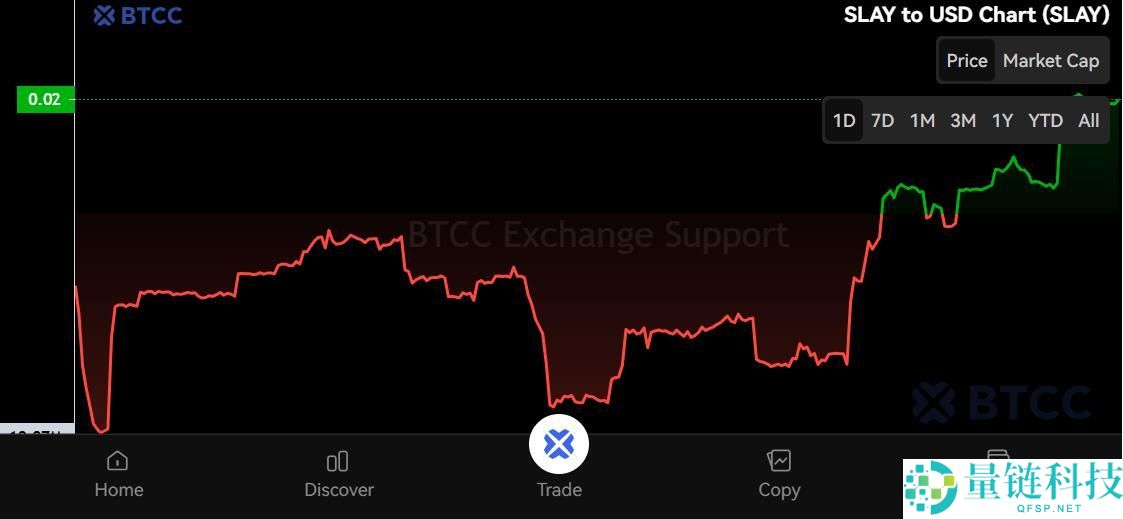Image resolution: width=1123 pixels, height=519 pixels.
Task: Switch chart to Market Cap view
Action: [x=1050, y=61]
